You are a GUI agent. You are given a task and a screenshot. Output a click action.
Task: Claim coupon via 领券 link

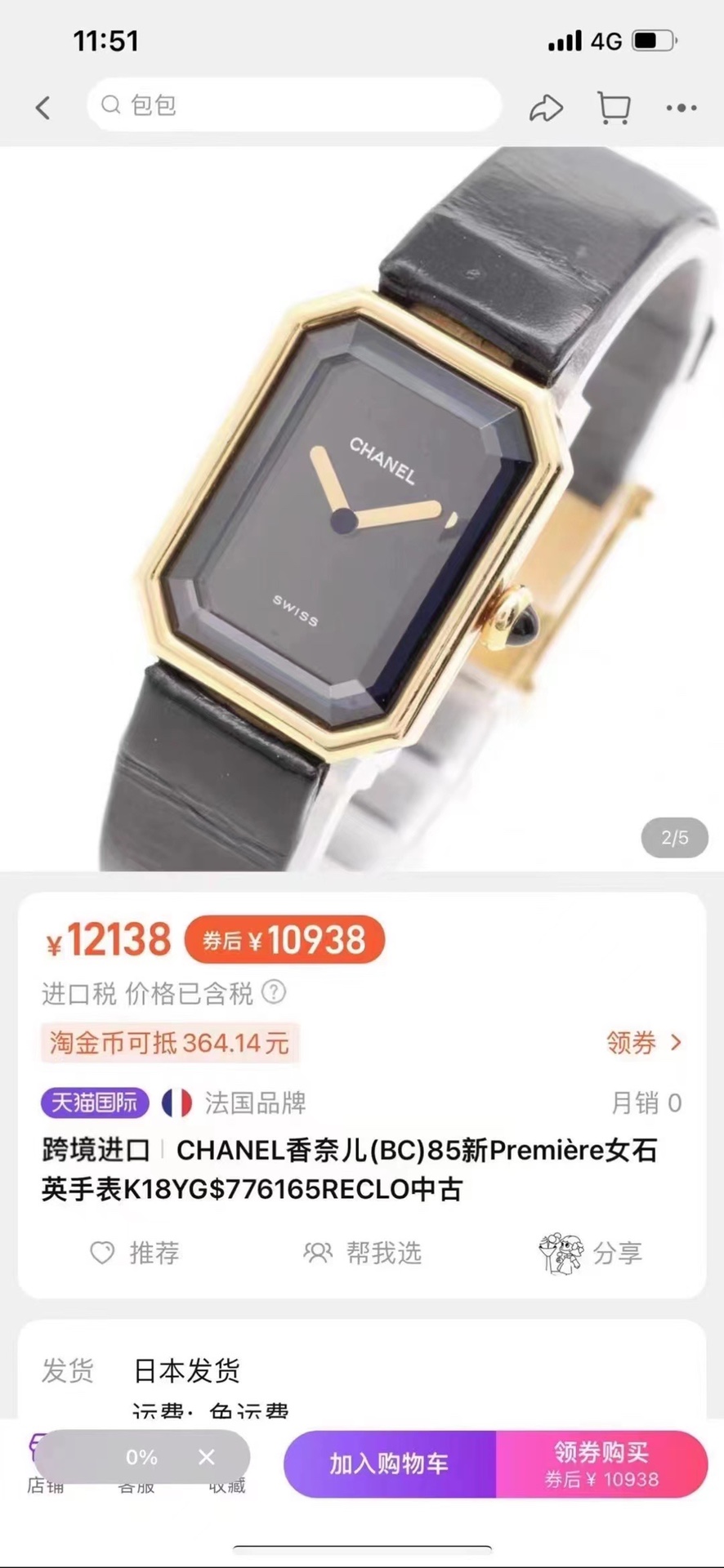(643, 1042)
